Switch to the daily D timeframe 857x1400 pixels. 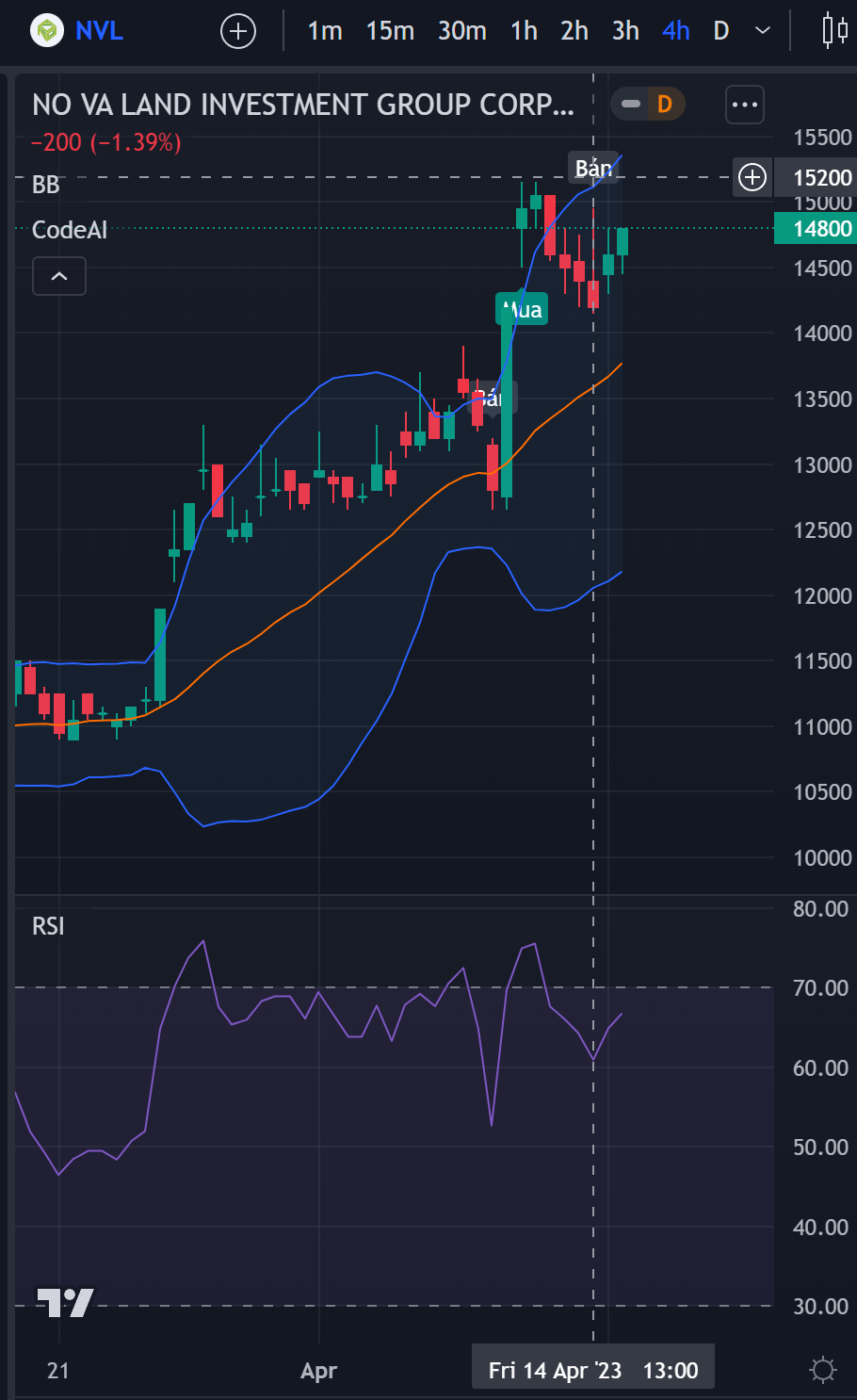(x=721, y=31)
